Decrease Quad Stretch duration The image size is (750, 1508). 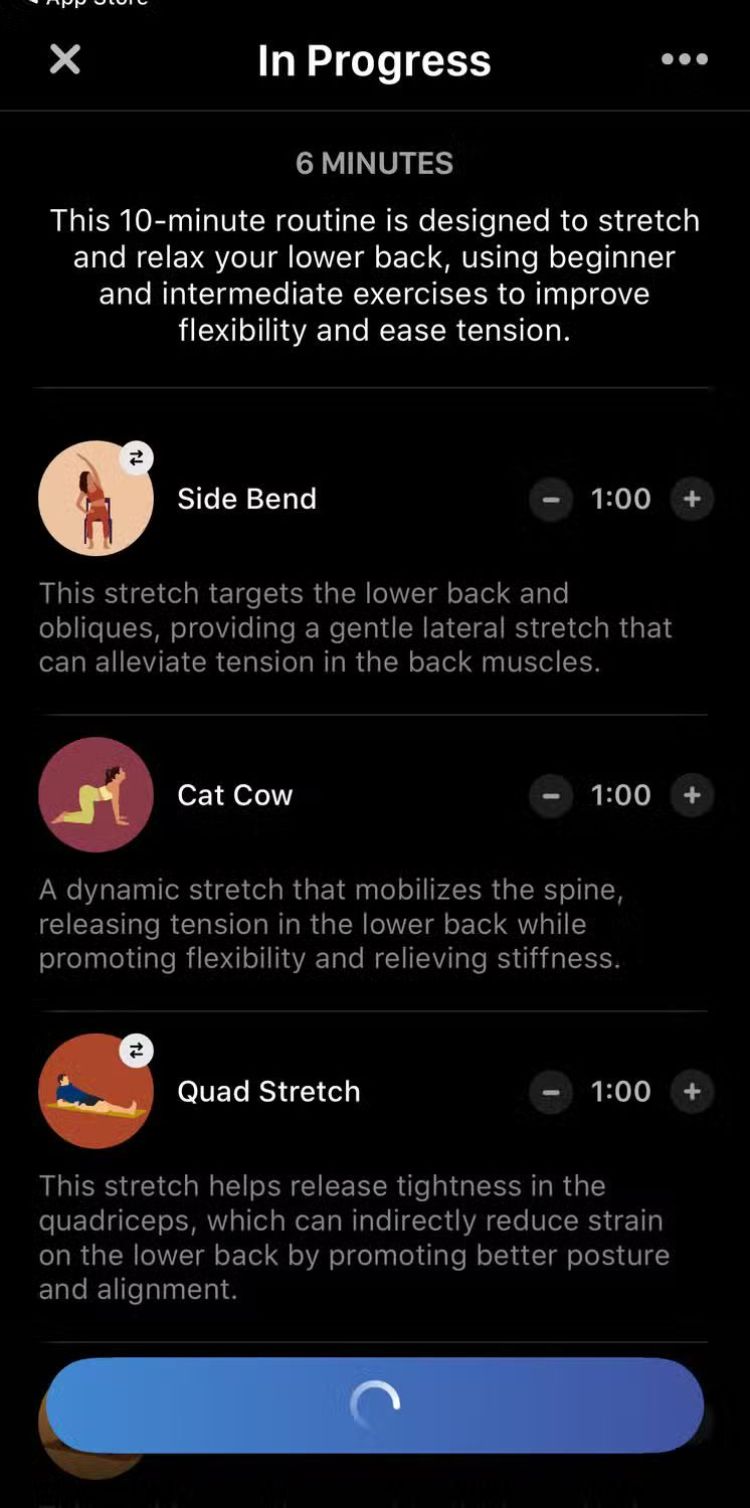click(x=551, y=1091)
